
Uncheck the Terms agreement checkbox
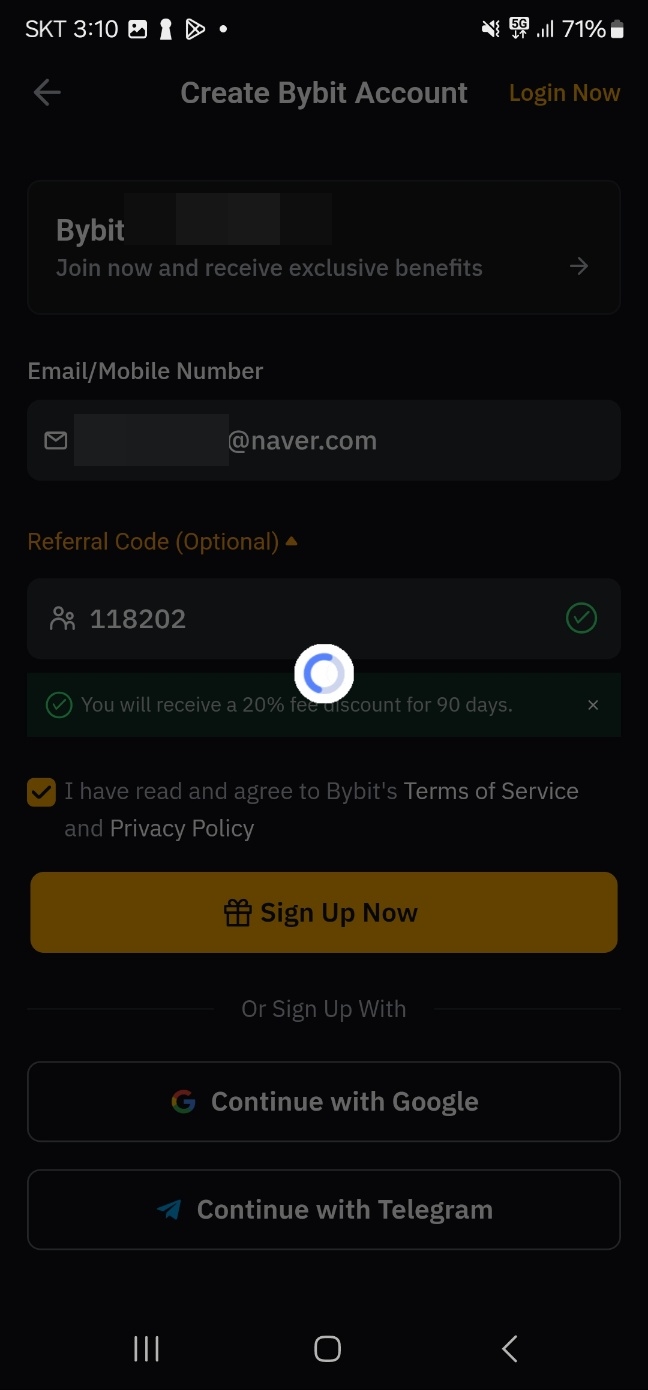tap(42, 793)
